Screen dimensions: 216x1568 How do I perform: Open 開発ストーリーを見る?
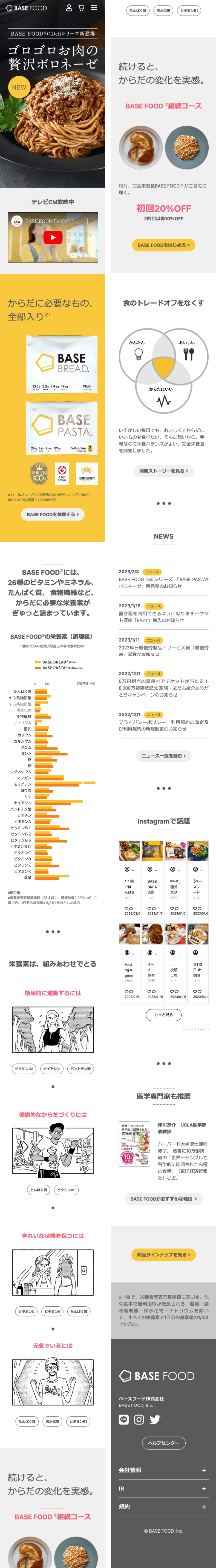[163, 471]
